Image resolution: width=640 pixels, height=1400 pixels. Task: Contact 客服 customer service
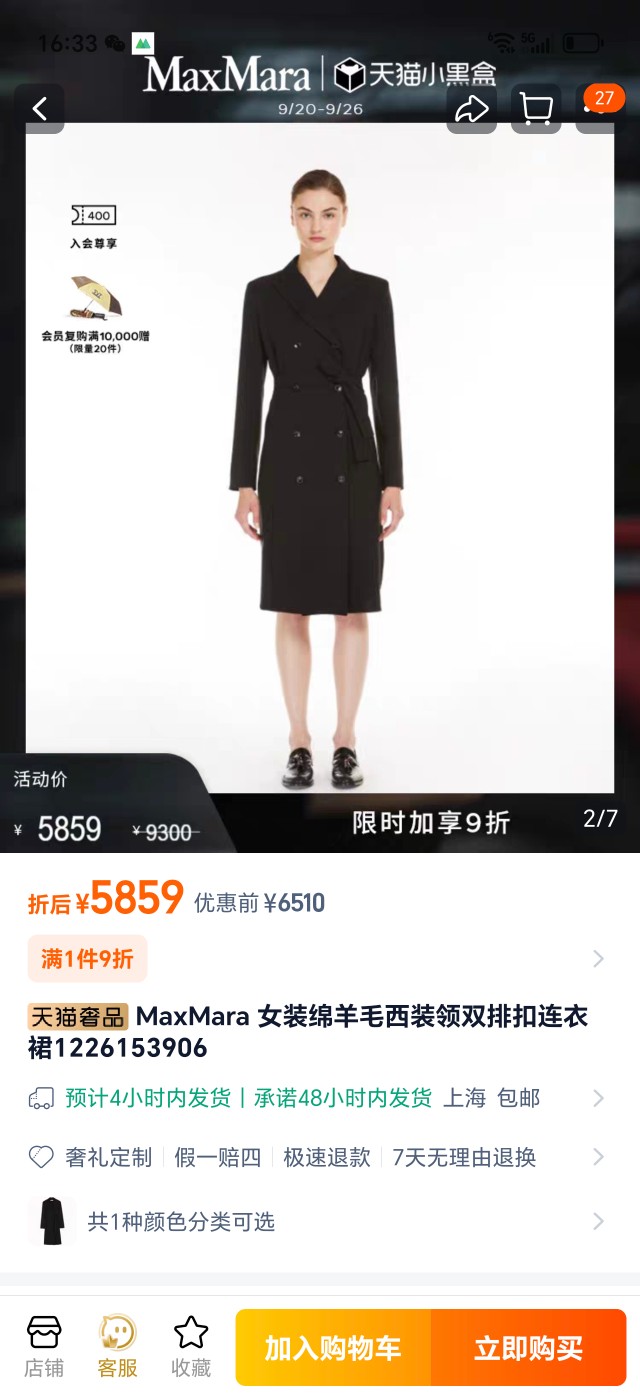(117, 1347)
